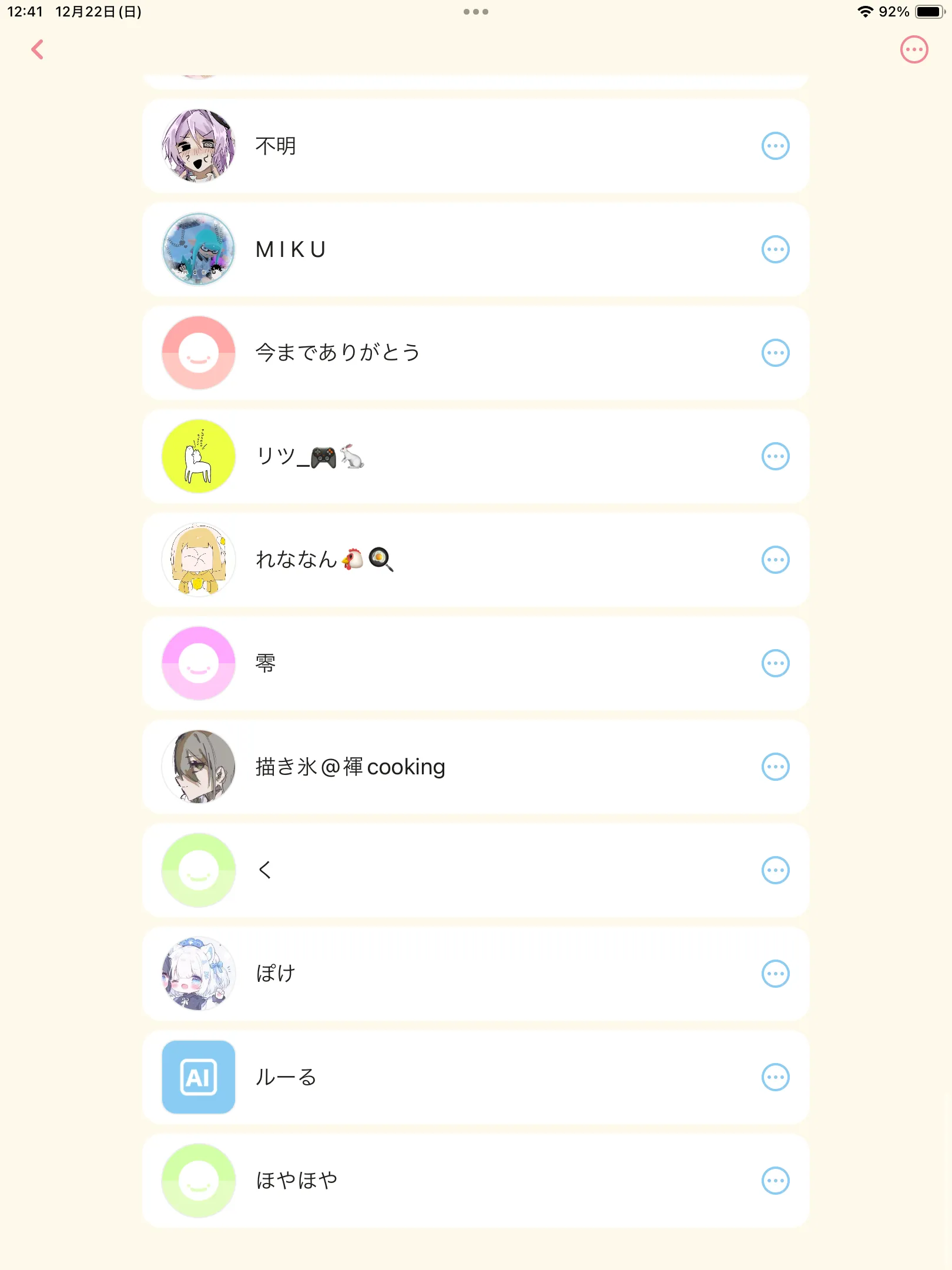Viewport: 952px width, 1270px height.
Task: Open options for the user named く
Action: 775,870
